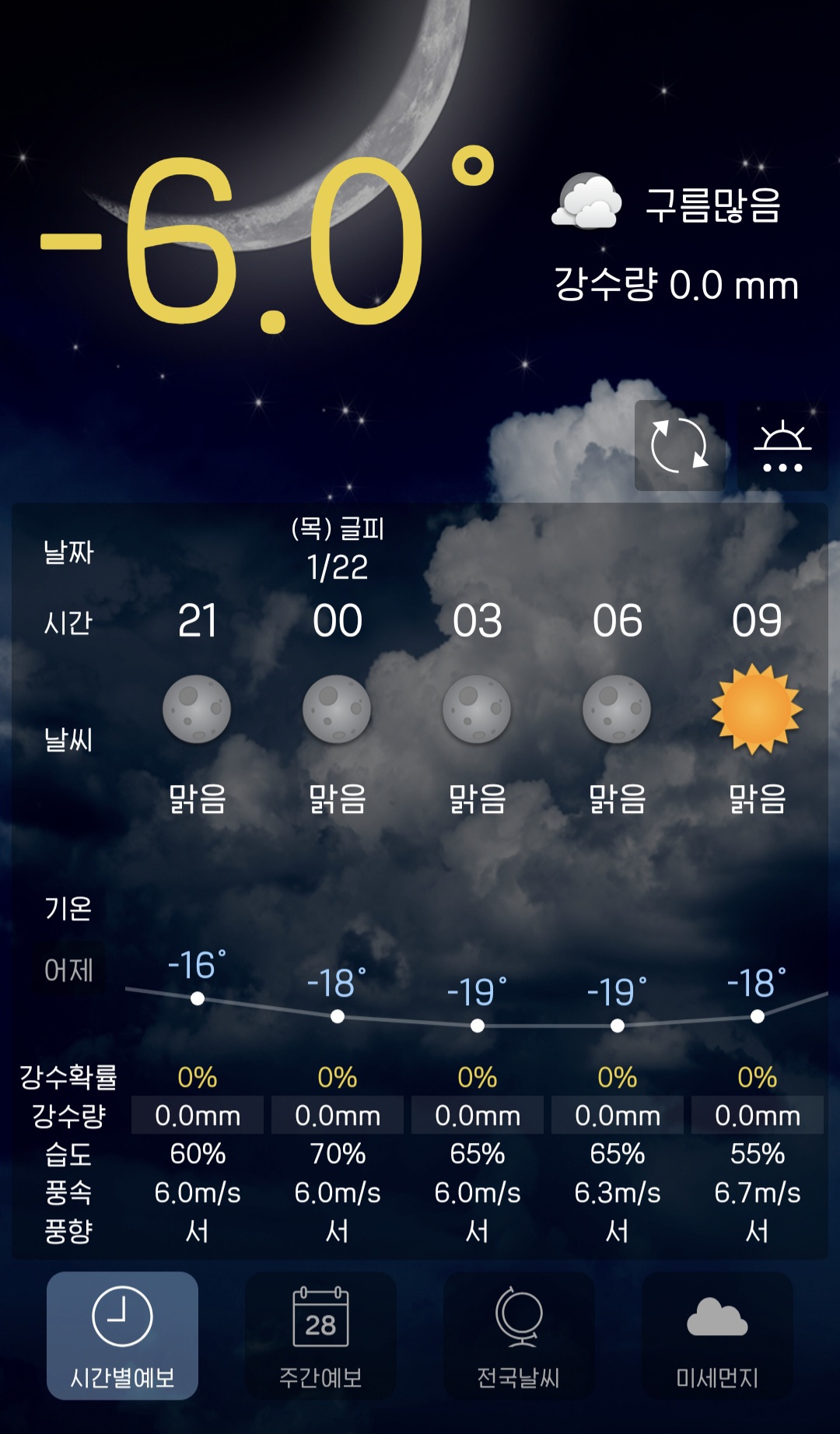
Task: Open the 주간예보 weekly forecast tab
Action: pyautogui.click(x=320, y=1335)
